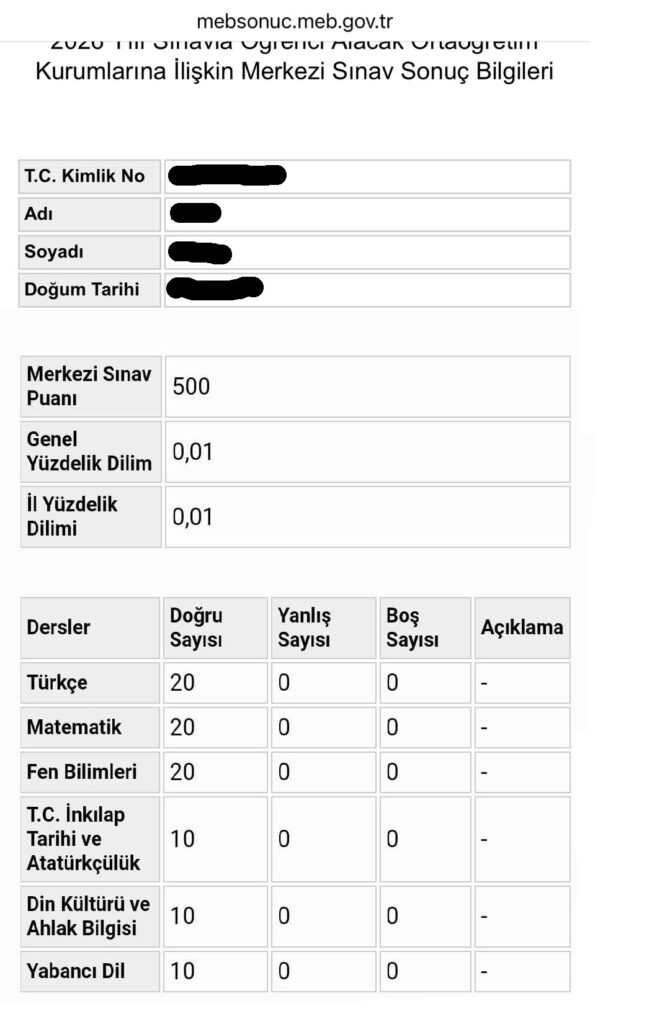Screen dimensions: 652x1024
Task: Tap the mebsonuc.meb.gov.tr address bar
Action: pyautogui.click(x=295, y=22)
